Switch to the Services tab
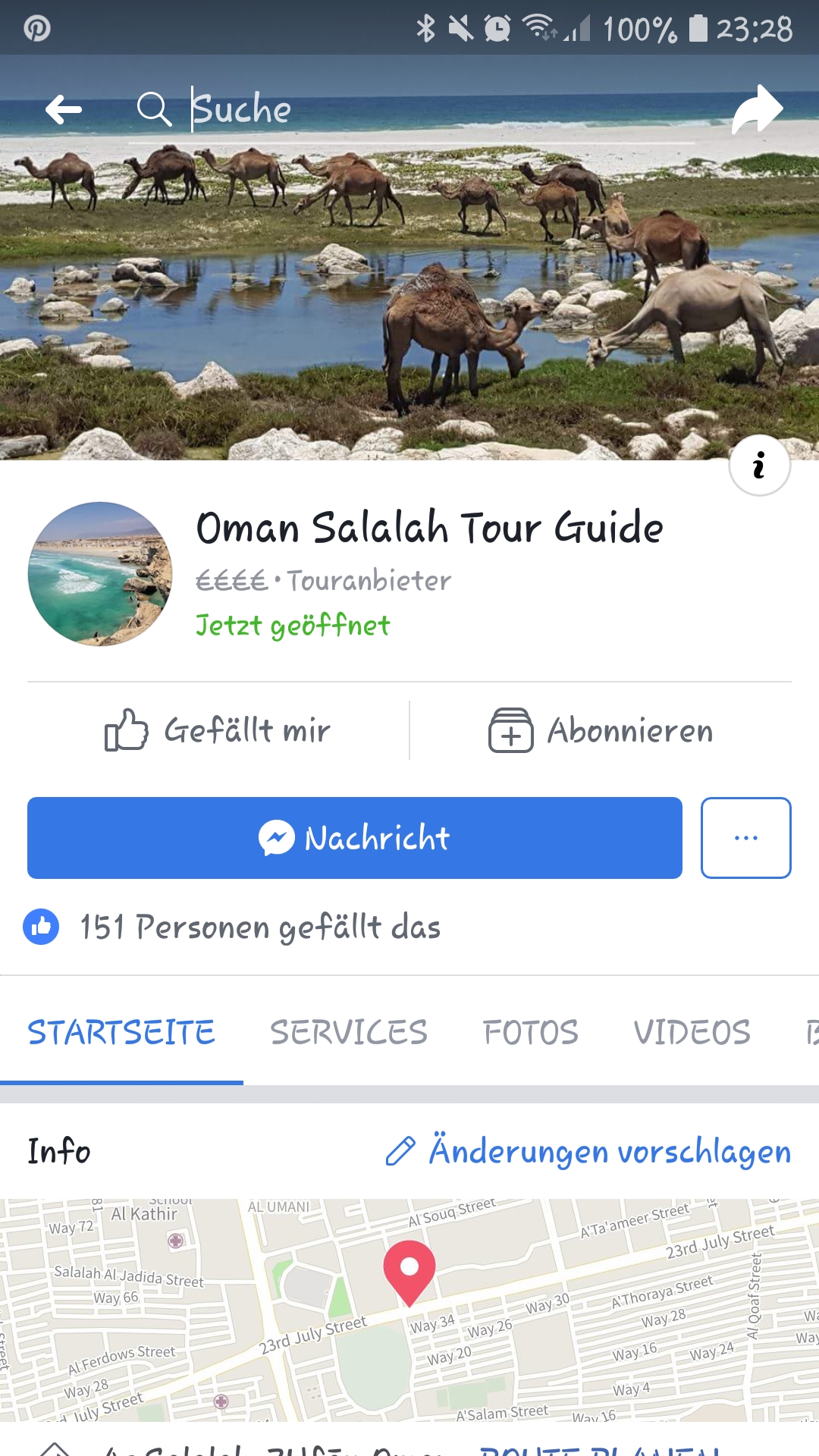 [349, 1032]
